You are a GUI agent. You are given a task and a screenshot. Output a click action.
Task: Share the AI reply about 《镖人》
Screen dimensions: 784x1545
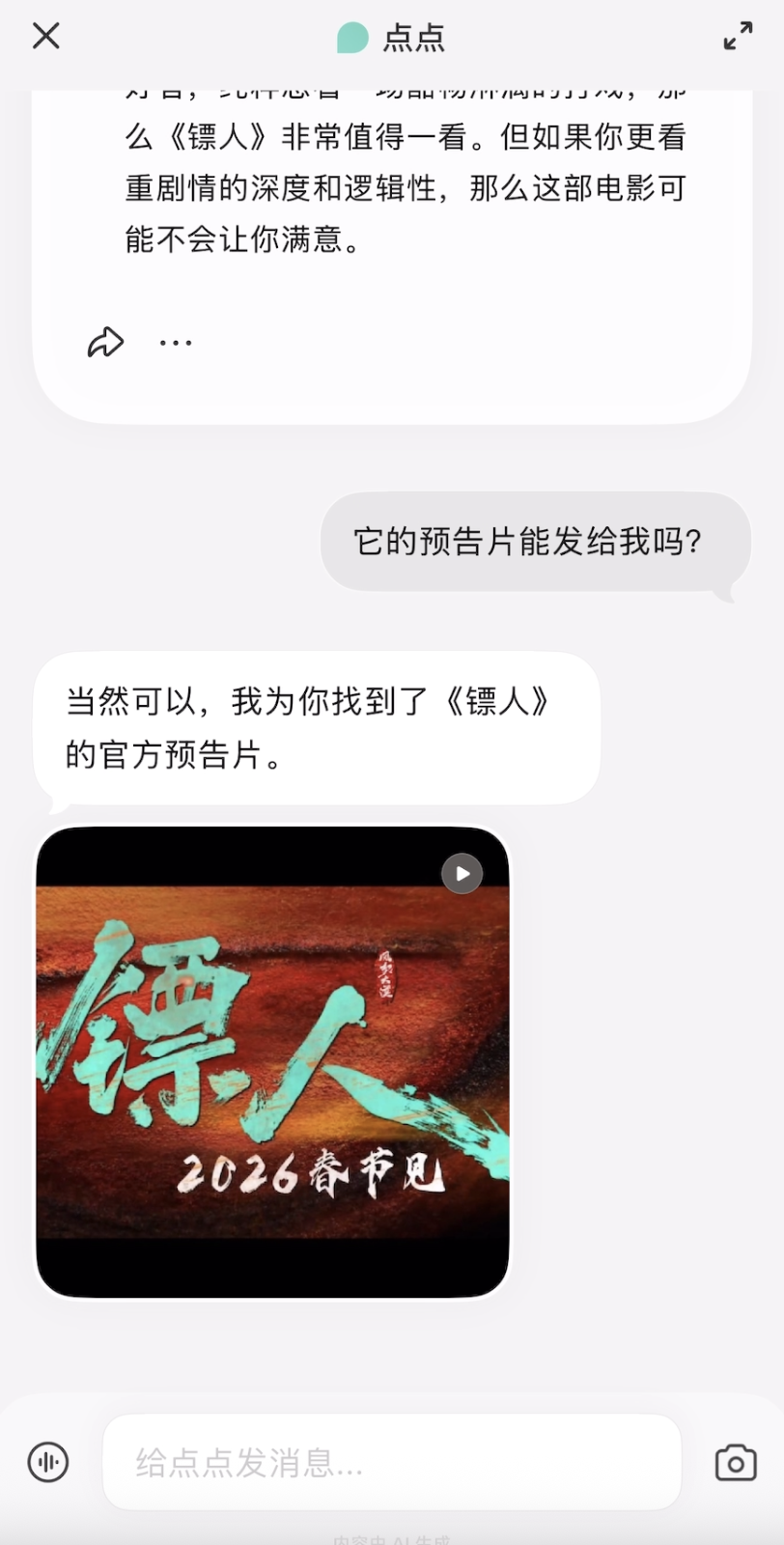click(105, 342)
